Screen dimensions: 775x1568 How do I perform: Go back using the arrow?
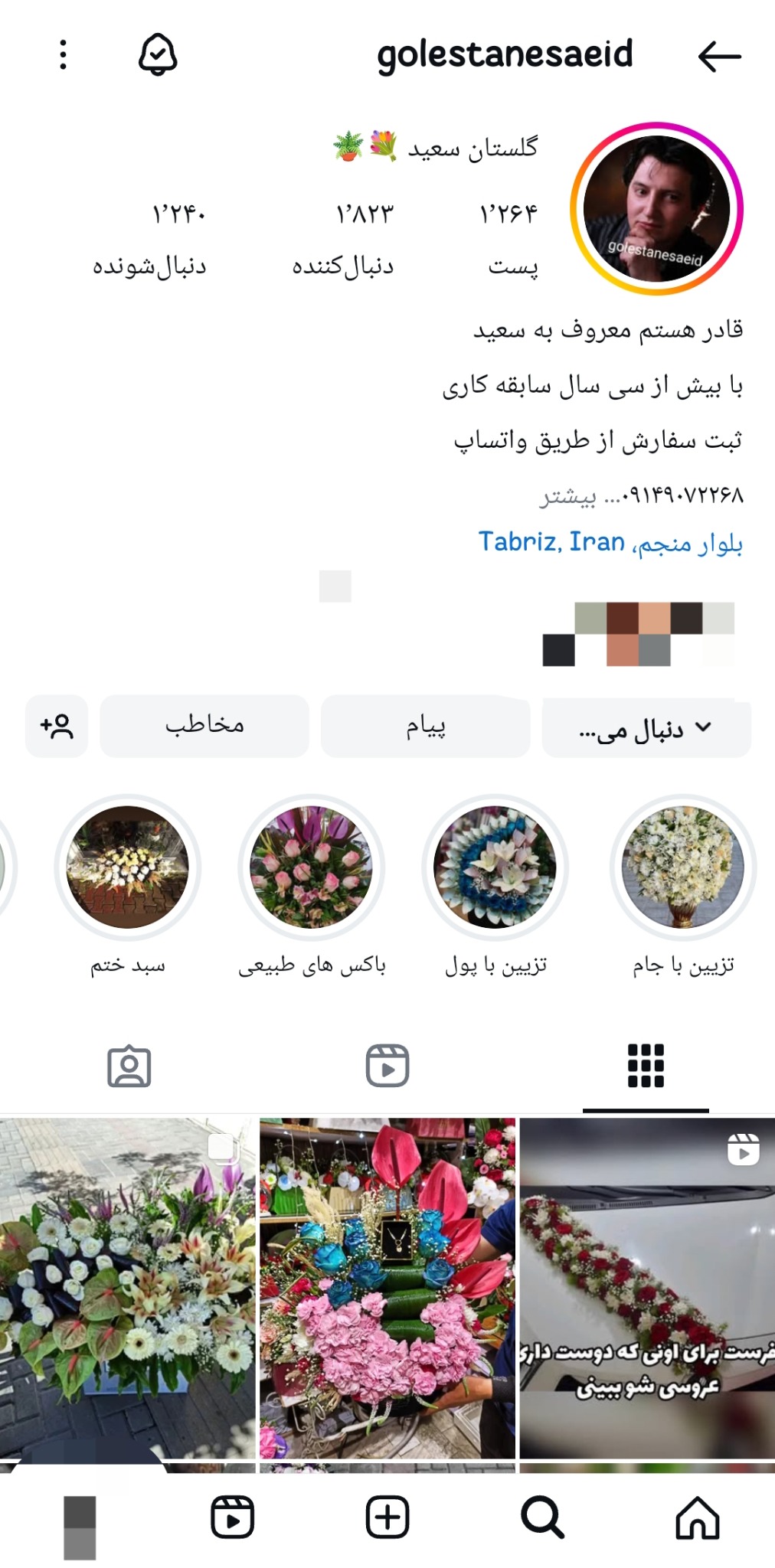tap(719, 56)
